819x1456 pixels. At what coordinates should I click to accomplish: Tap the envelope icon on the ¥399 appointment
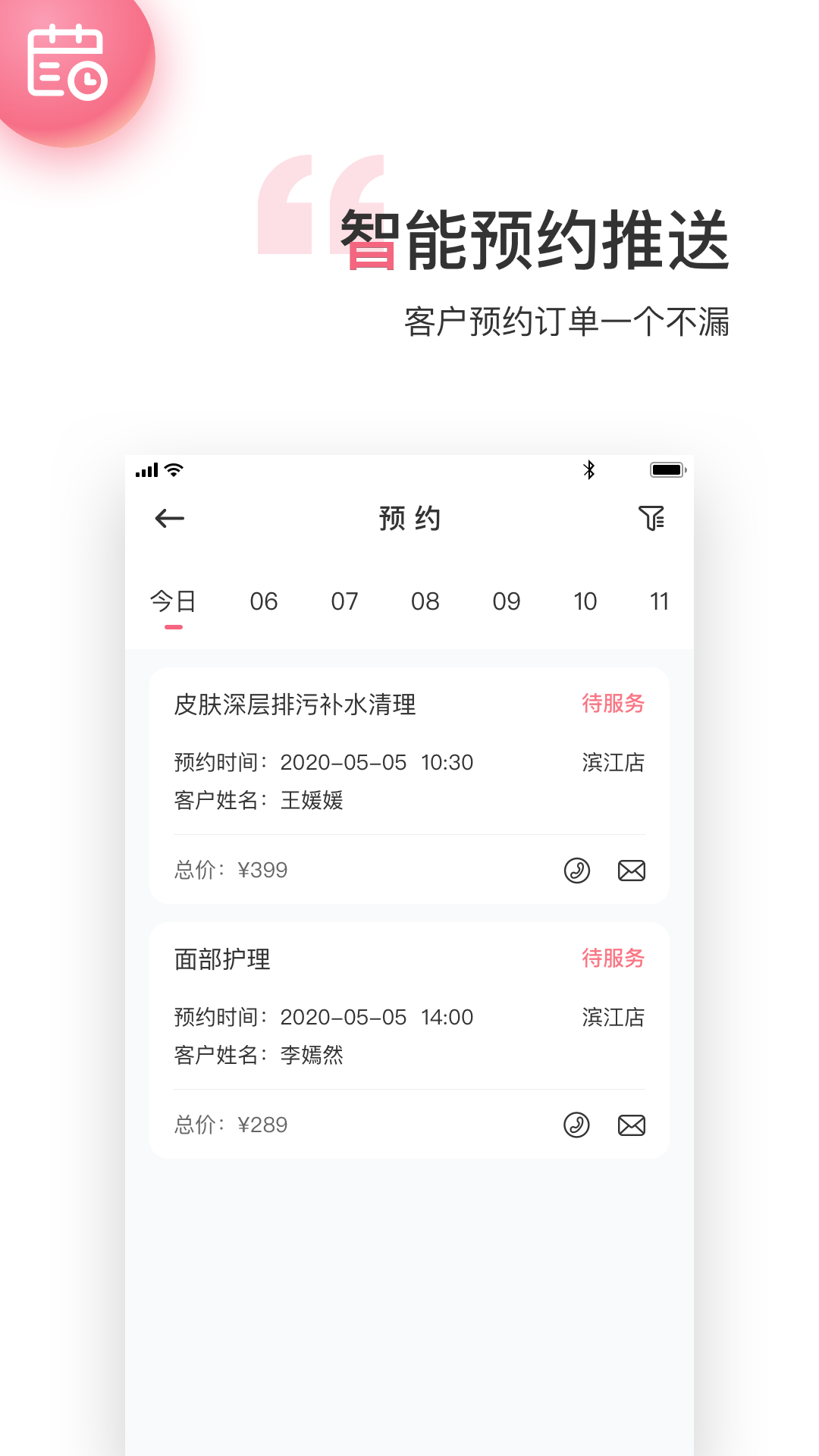click(x=632, y=871)
